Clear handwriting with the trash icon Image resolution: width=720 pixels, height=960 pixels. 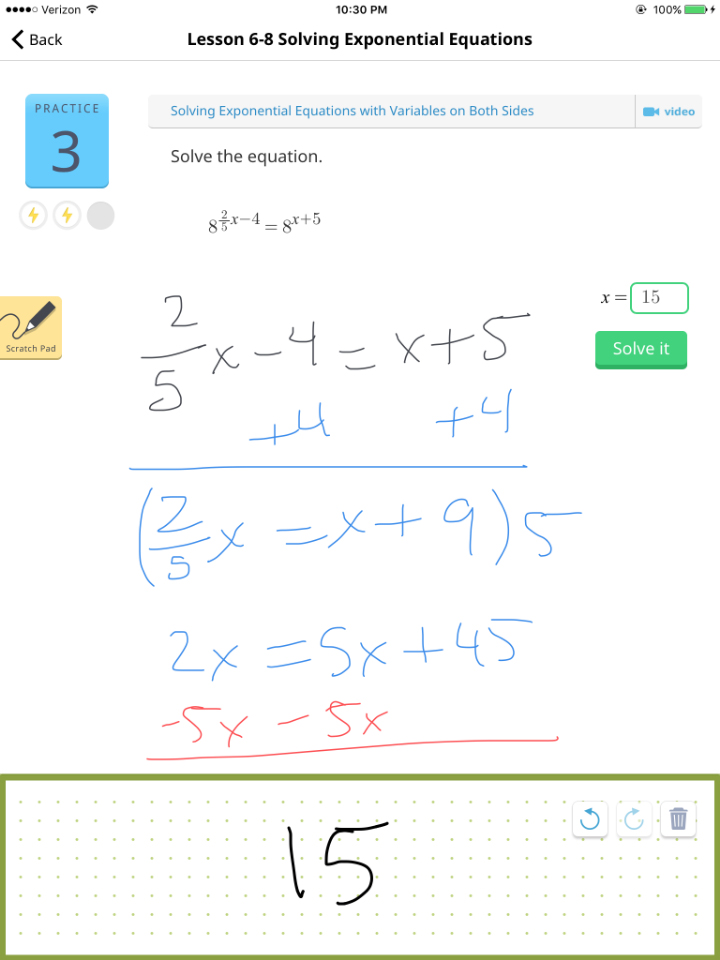coord(678,820)
